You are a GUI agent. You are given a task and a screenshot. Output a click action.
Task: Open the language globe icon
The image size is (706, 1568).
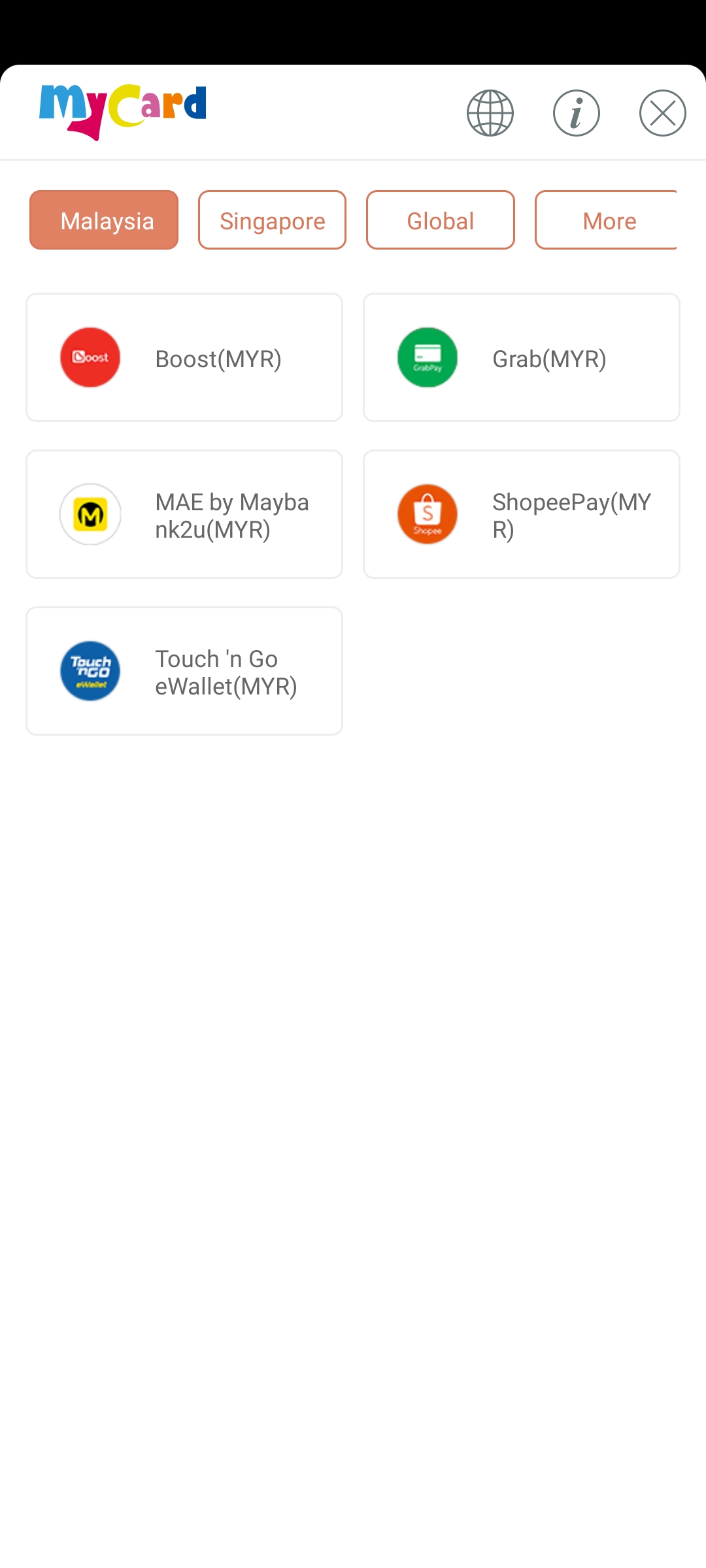pyautogui.click(x=490, y=113)
